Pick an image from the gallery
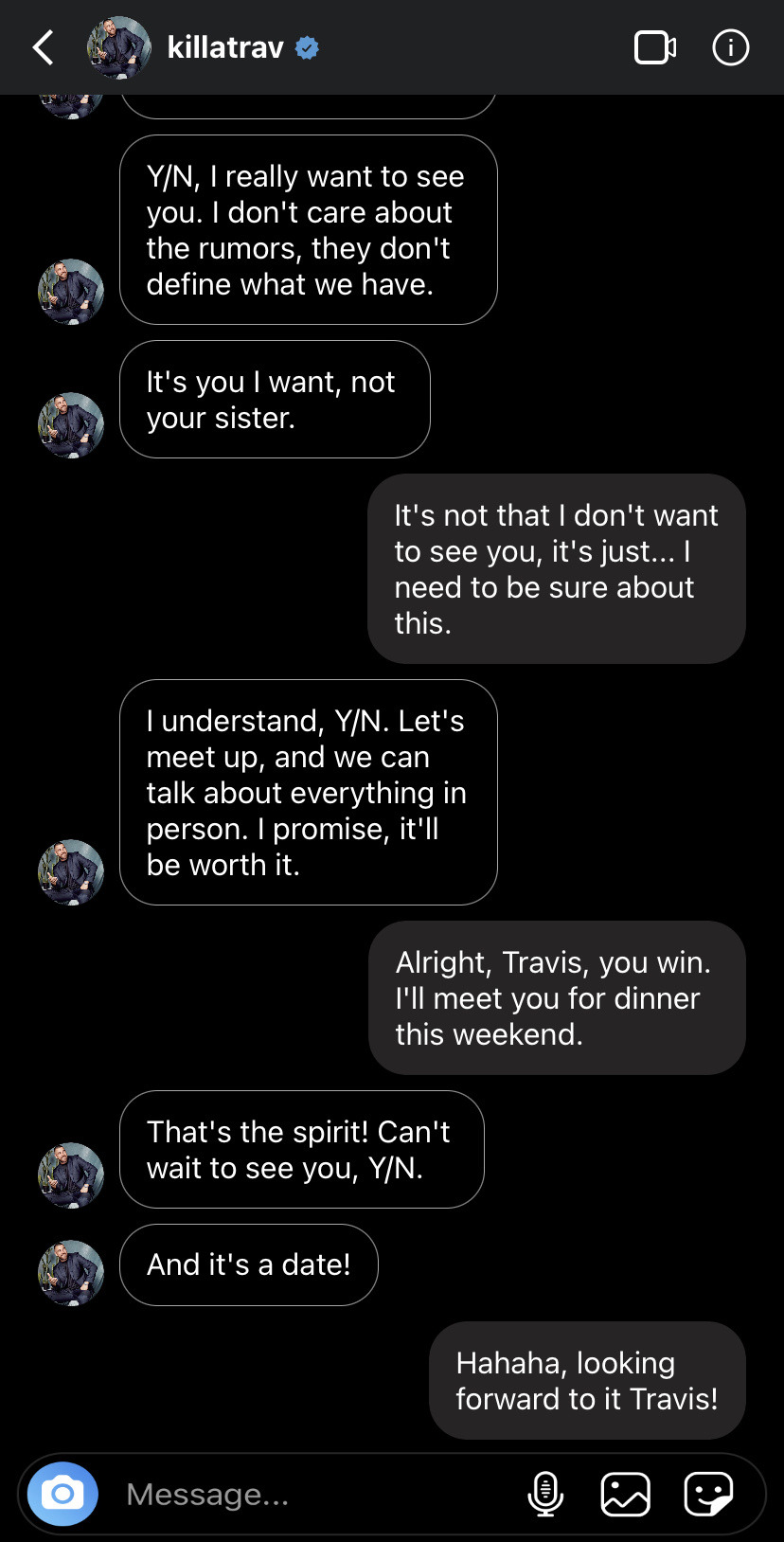This screenshot has height=1542, width=784. [x=626, y=1494]
